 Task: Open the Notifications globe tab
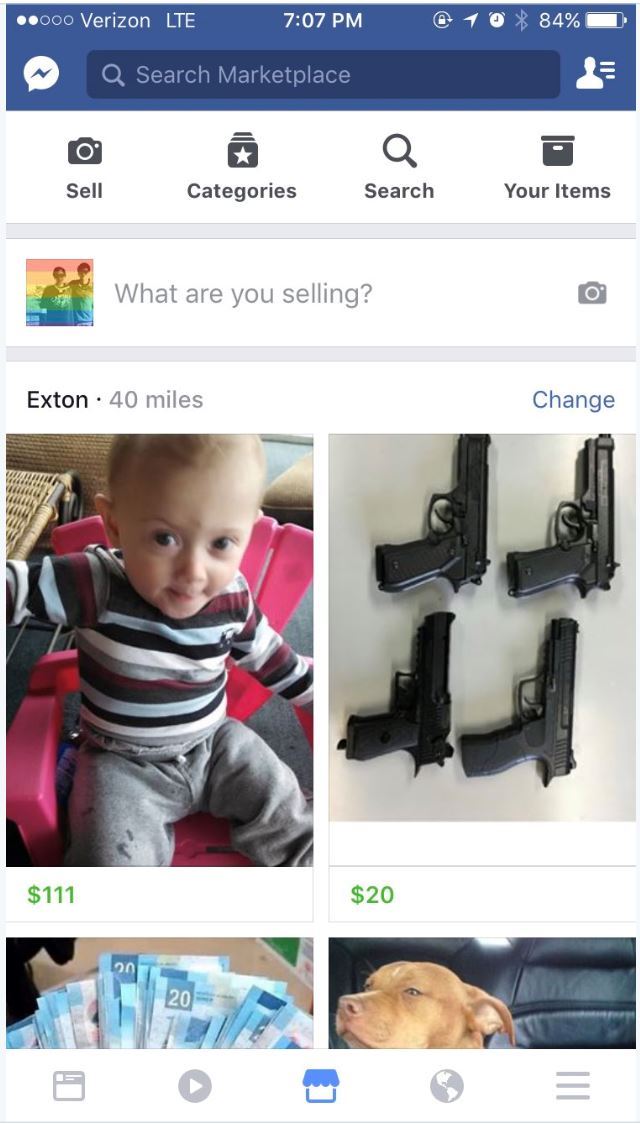[x=447, y=1086]
